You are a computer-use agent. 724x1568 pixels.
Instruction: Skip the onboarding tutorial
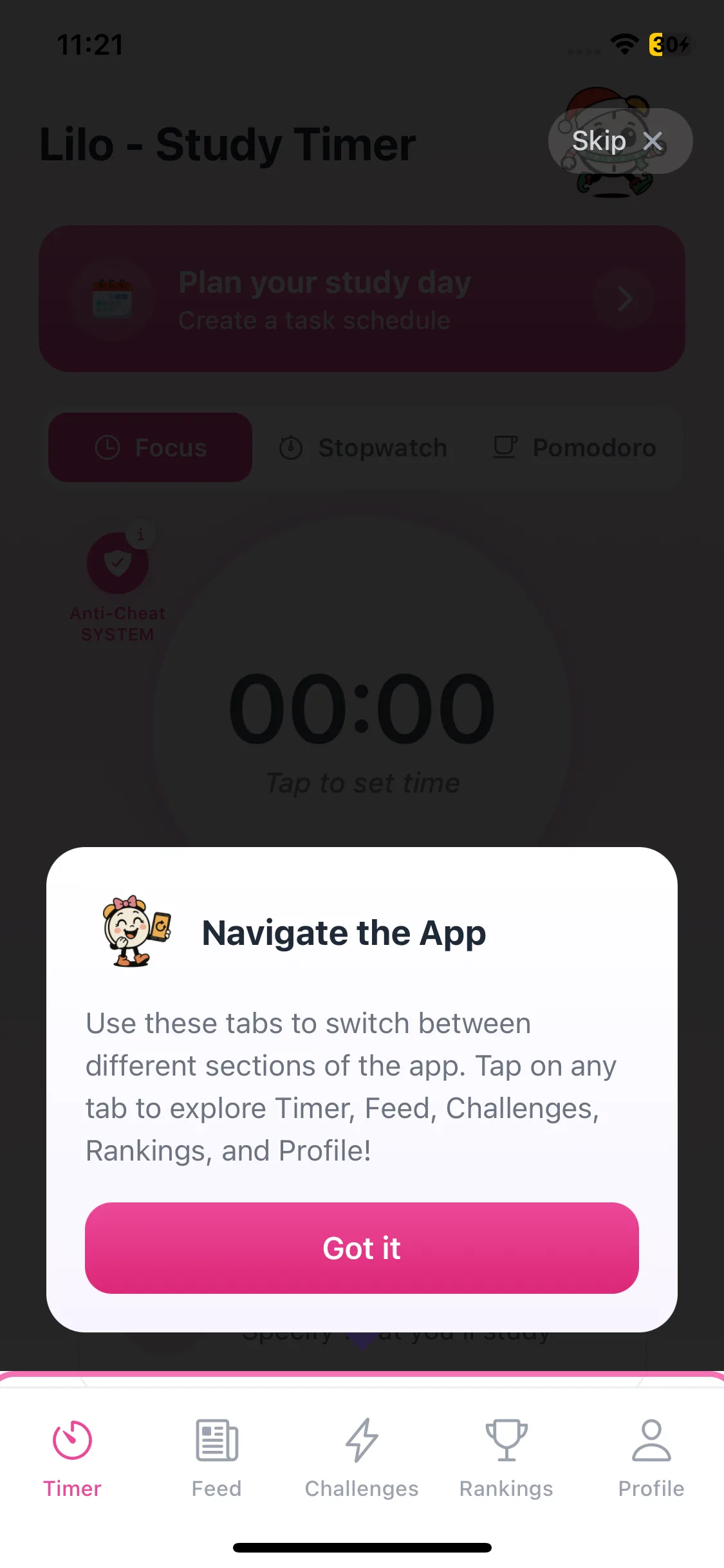click(620, 141)
